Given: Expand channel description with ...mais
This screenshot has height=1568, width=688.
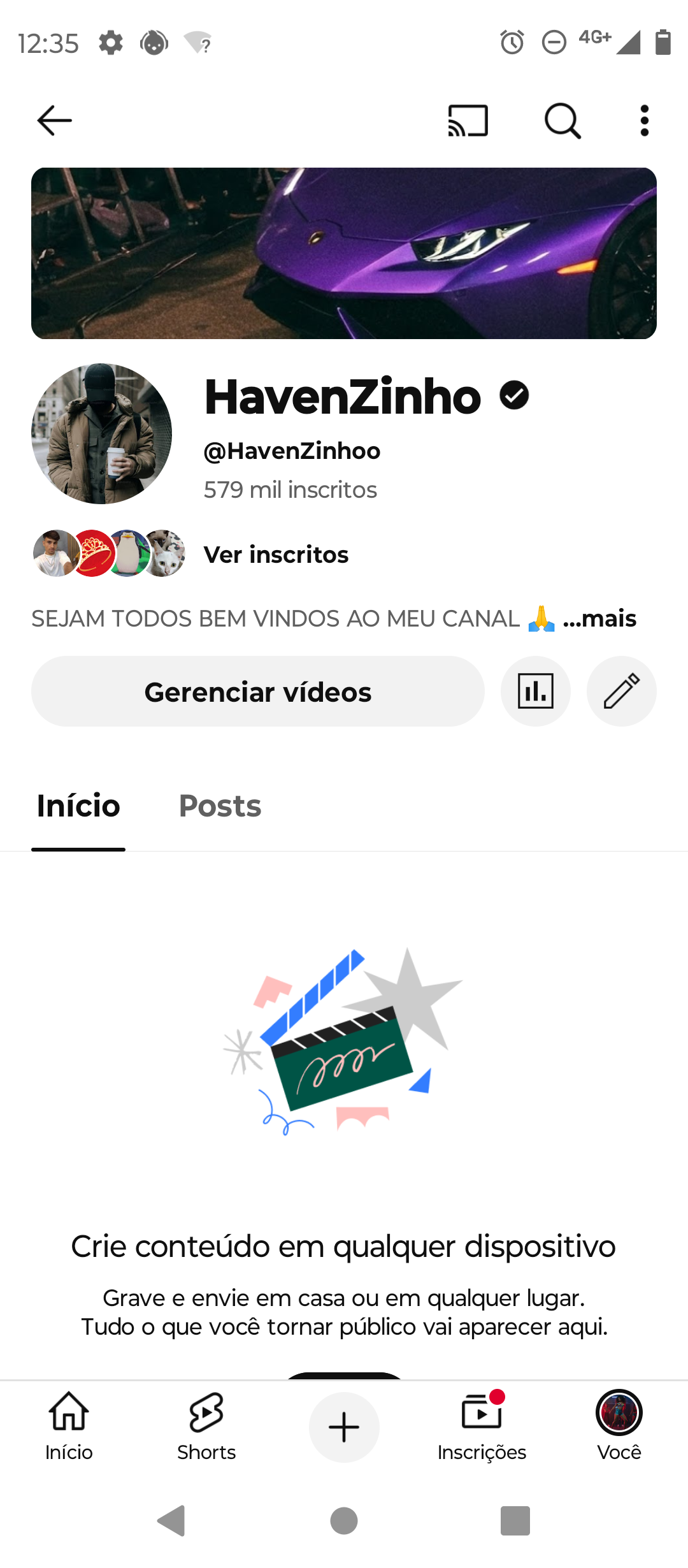Looking at the screenshot, I should (x=599, y=618).
